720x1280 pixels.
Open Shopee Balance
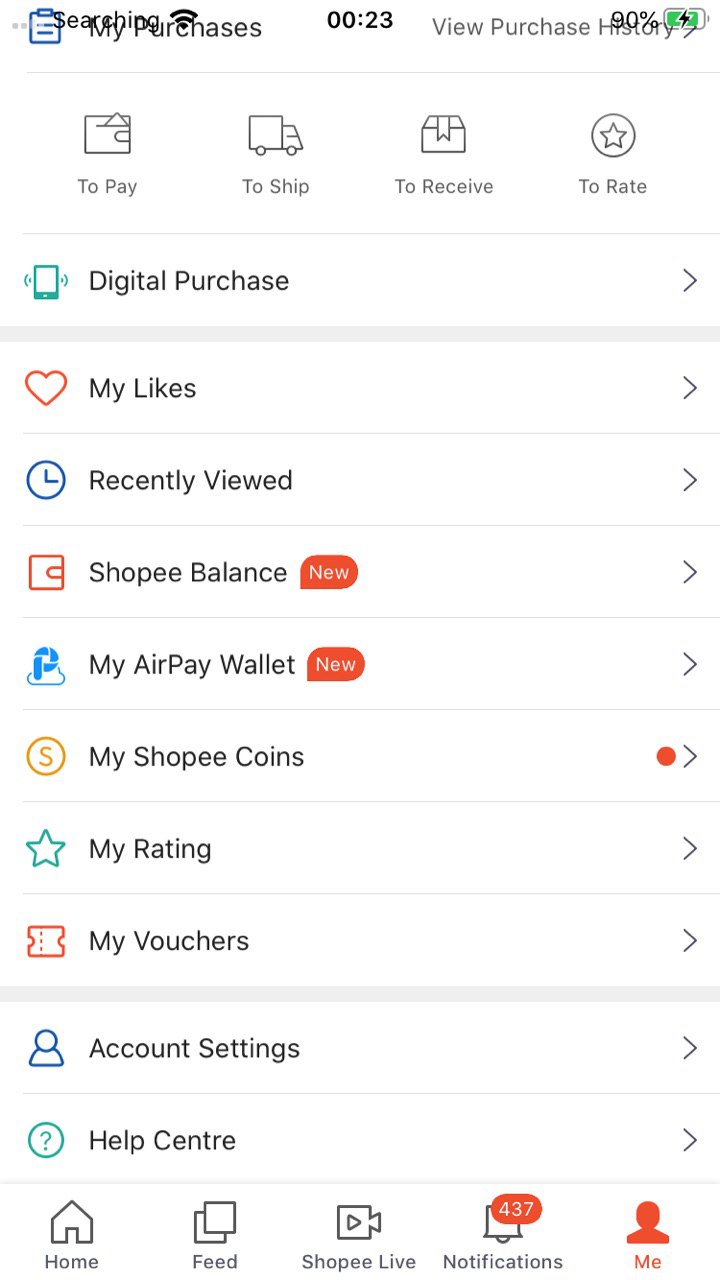[x=360, y=572]
